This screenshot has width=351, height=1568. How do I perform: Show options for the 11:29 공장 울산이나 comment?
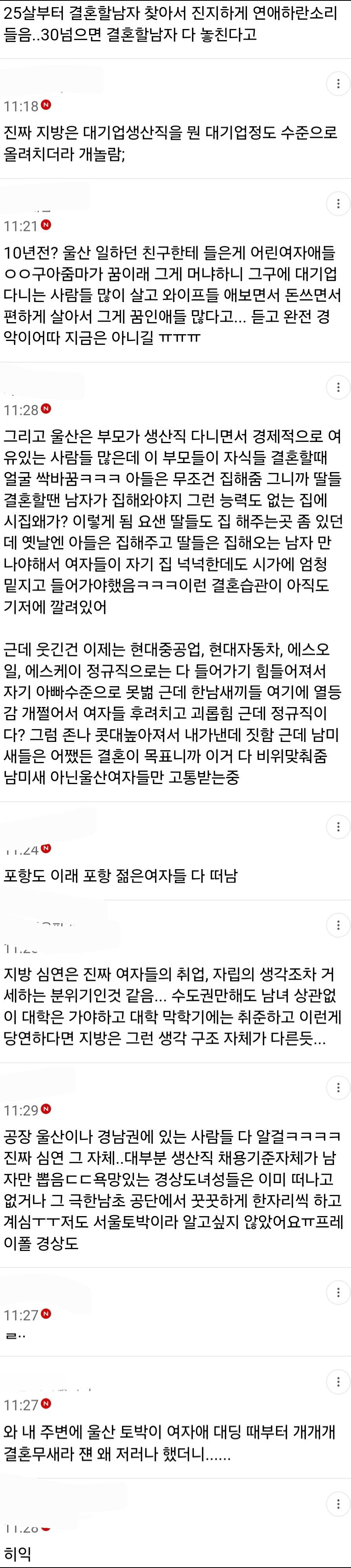338,1088
